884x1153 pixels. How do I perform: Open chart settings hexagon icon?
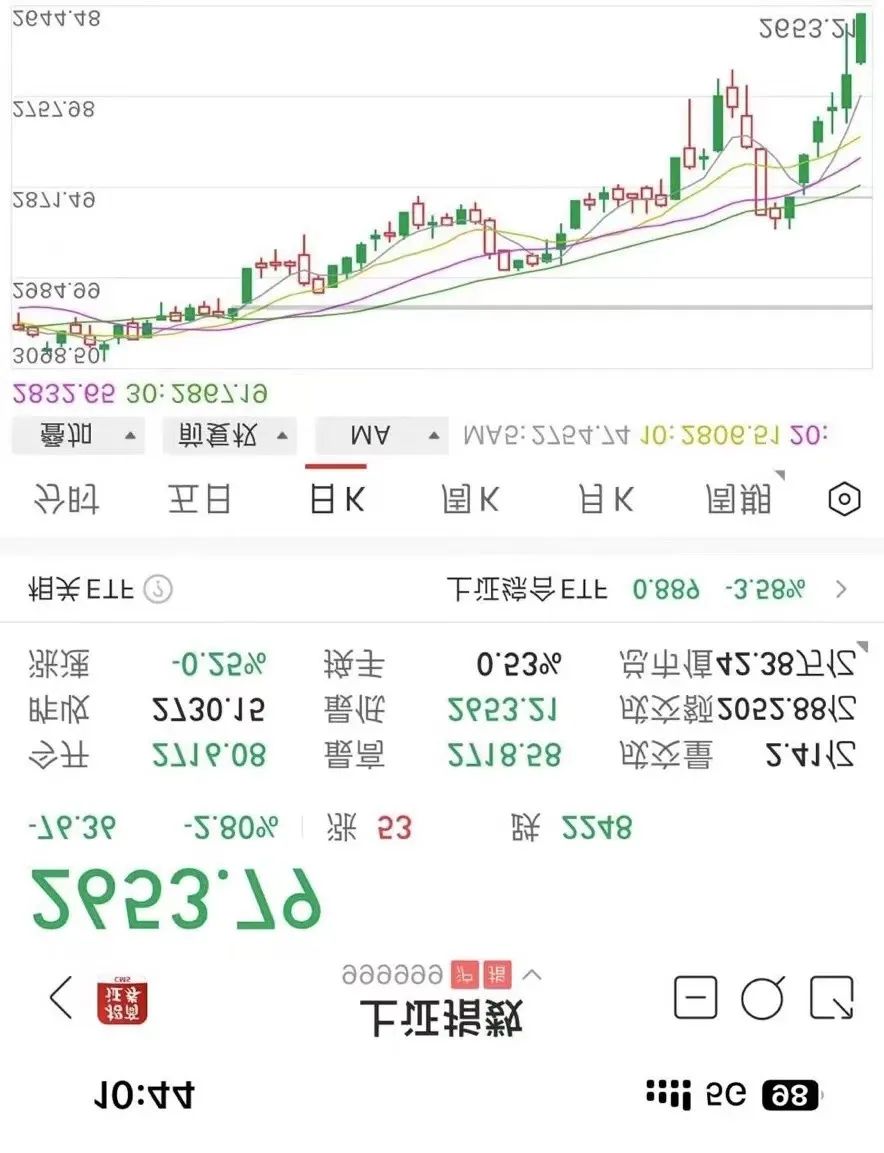845,499
